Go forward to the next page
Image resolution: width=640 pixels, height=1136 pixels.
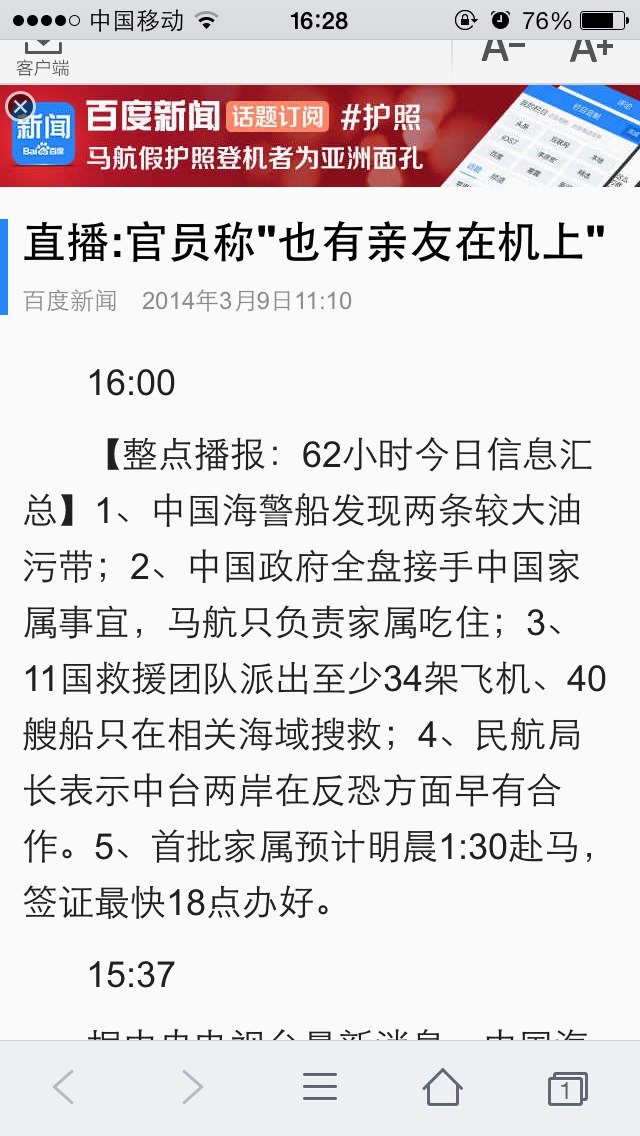[x=191, y=1087]
